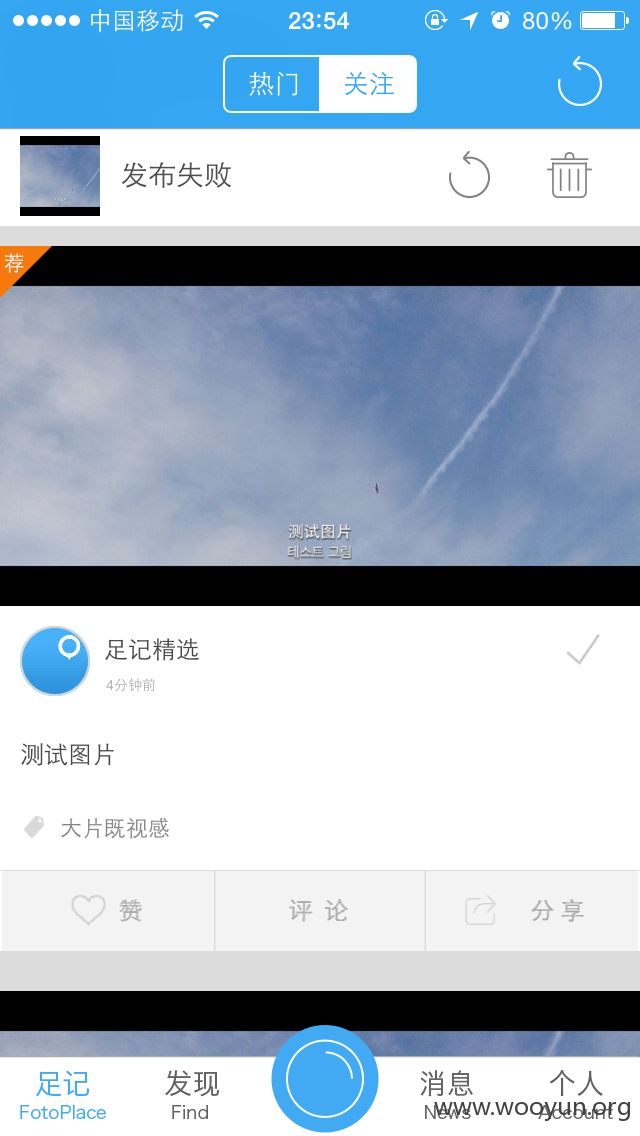Switch to the 关注 tab
Image resolution: width=640 pixels, height=1136 pixels.
368,84
